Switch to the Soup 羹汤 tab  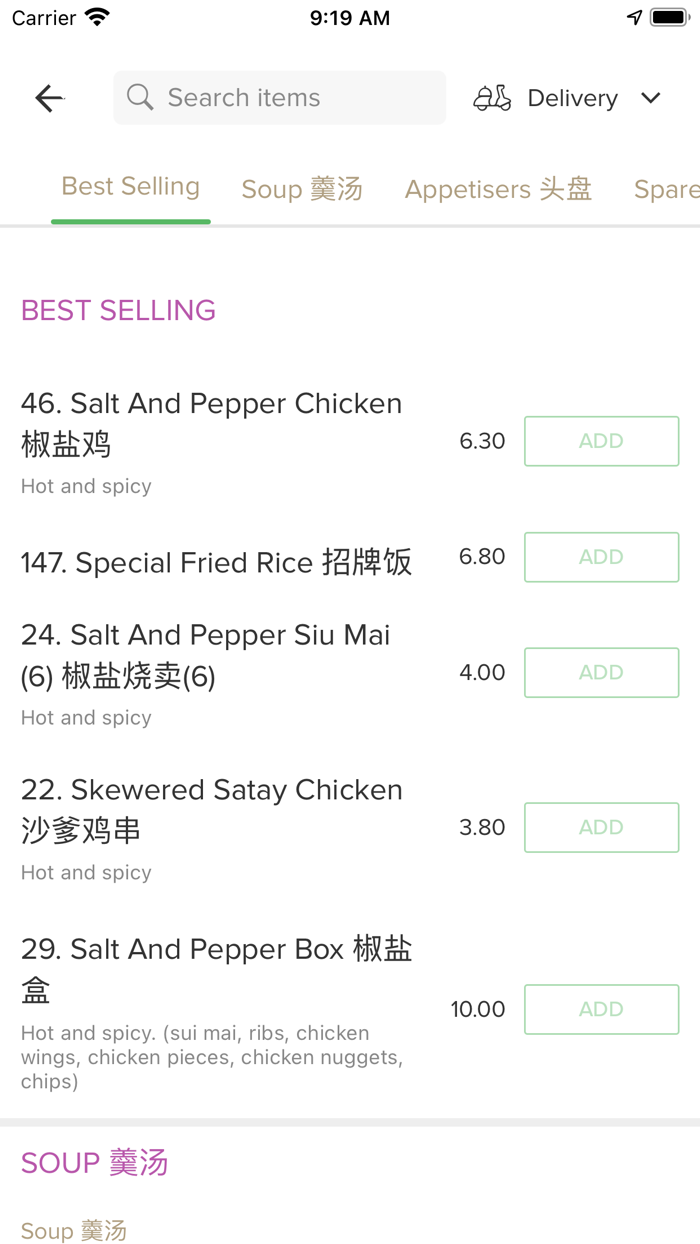[x=302, y=189]
